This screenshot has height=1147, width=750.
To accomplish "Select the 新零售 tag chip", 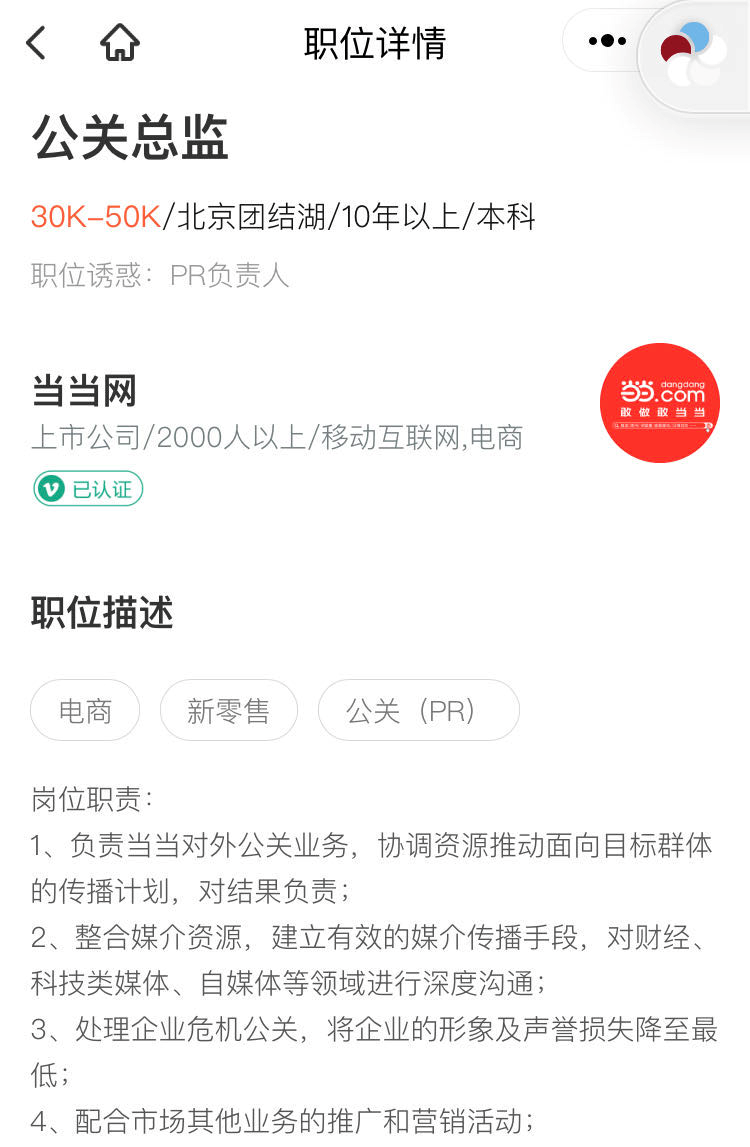I will (x=228, y=711).
